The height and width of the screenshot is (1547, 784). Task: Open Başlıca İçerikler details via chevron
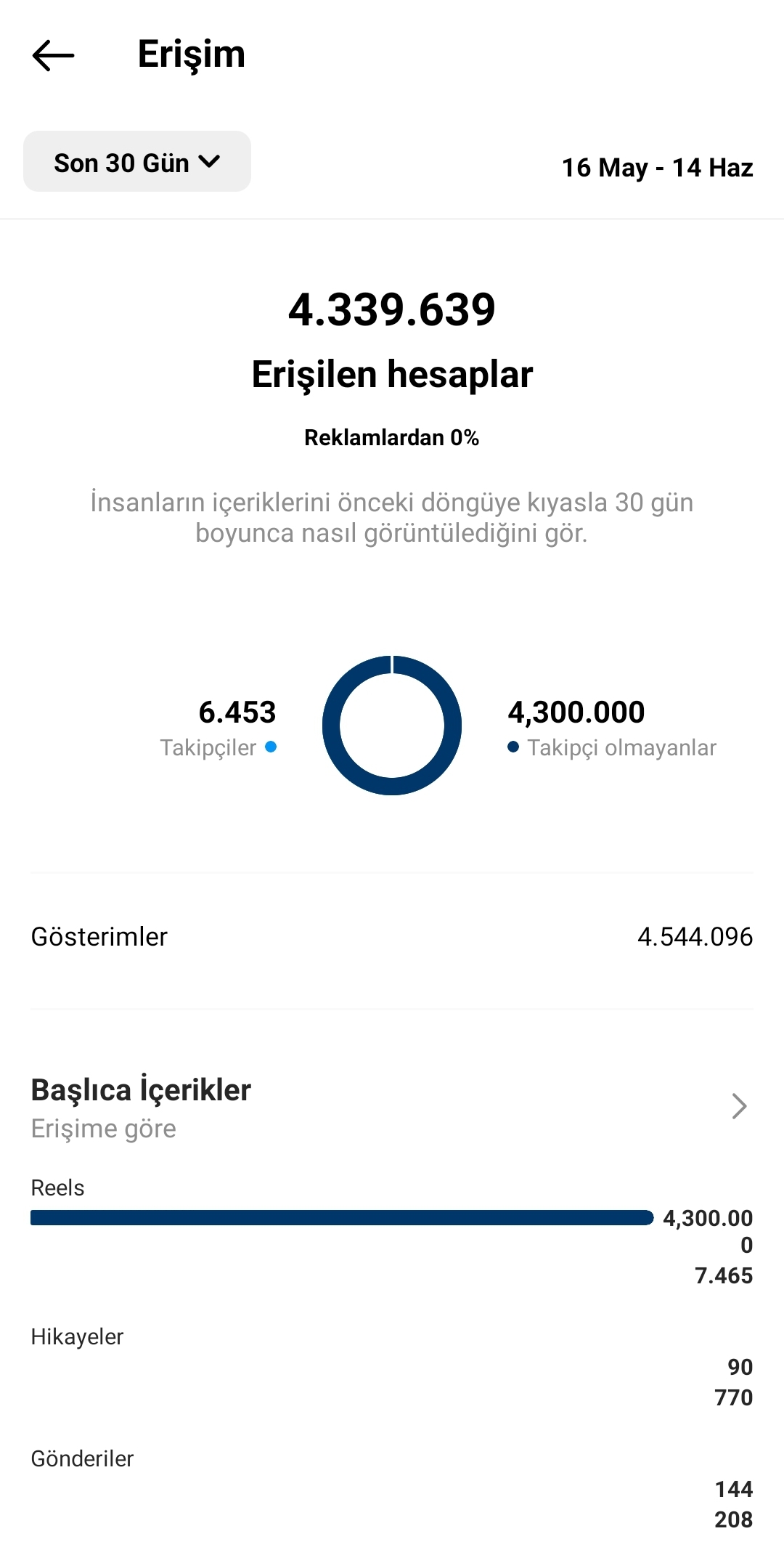tap(739, 1106)
